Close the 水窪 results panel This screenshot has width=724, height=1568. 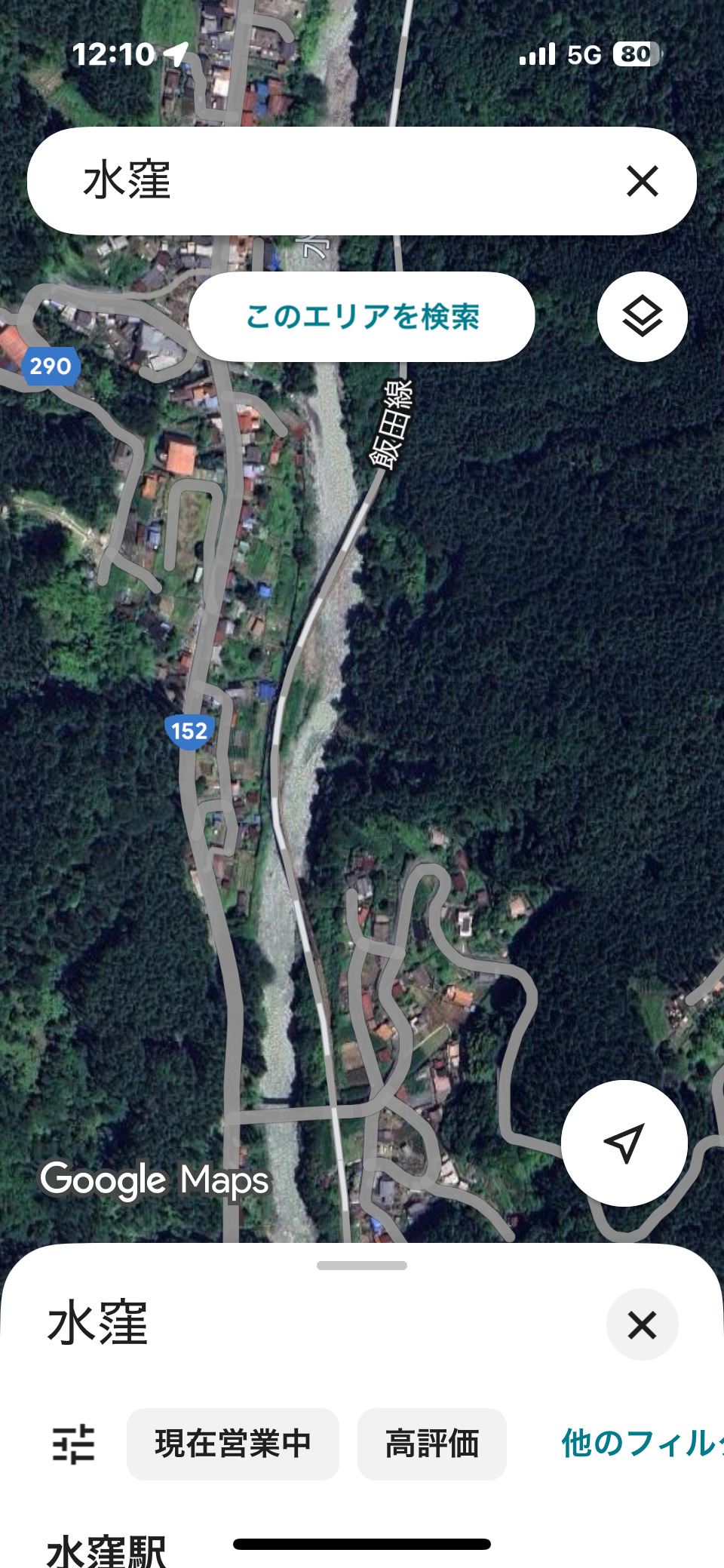[x=642, y=1324]
